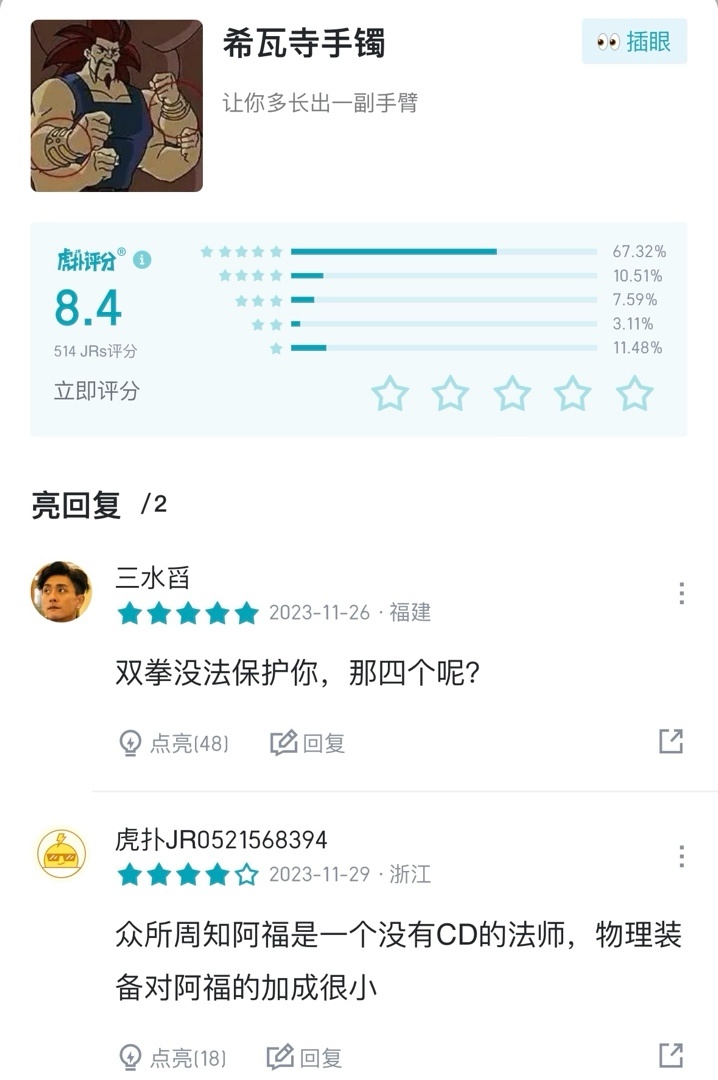
Task: Open 三水舀's profile avatar
Action: tap(61, 592)
